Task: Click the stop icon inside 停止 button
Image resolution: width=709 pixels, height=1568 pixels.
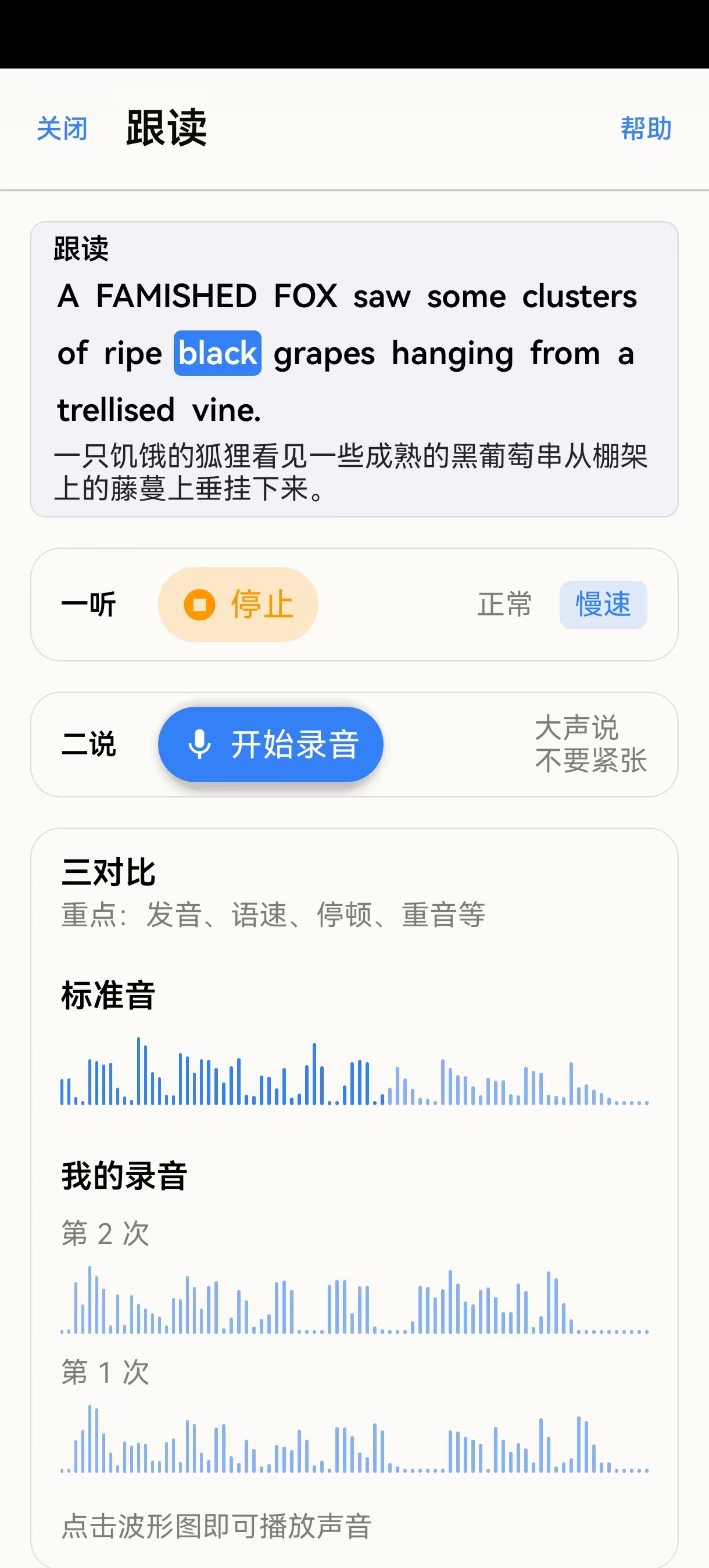Action: [201, 605]
